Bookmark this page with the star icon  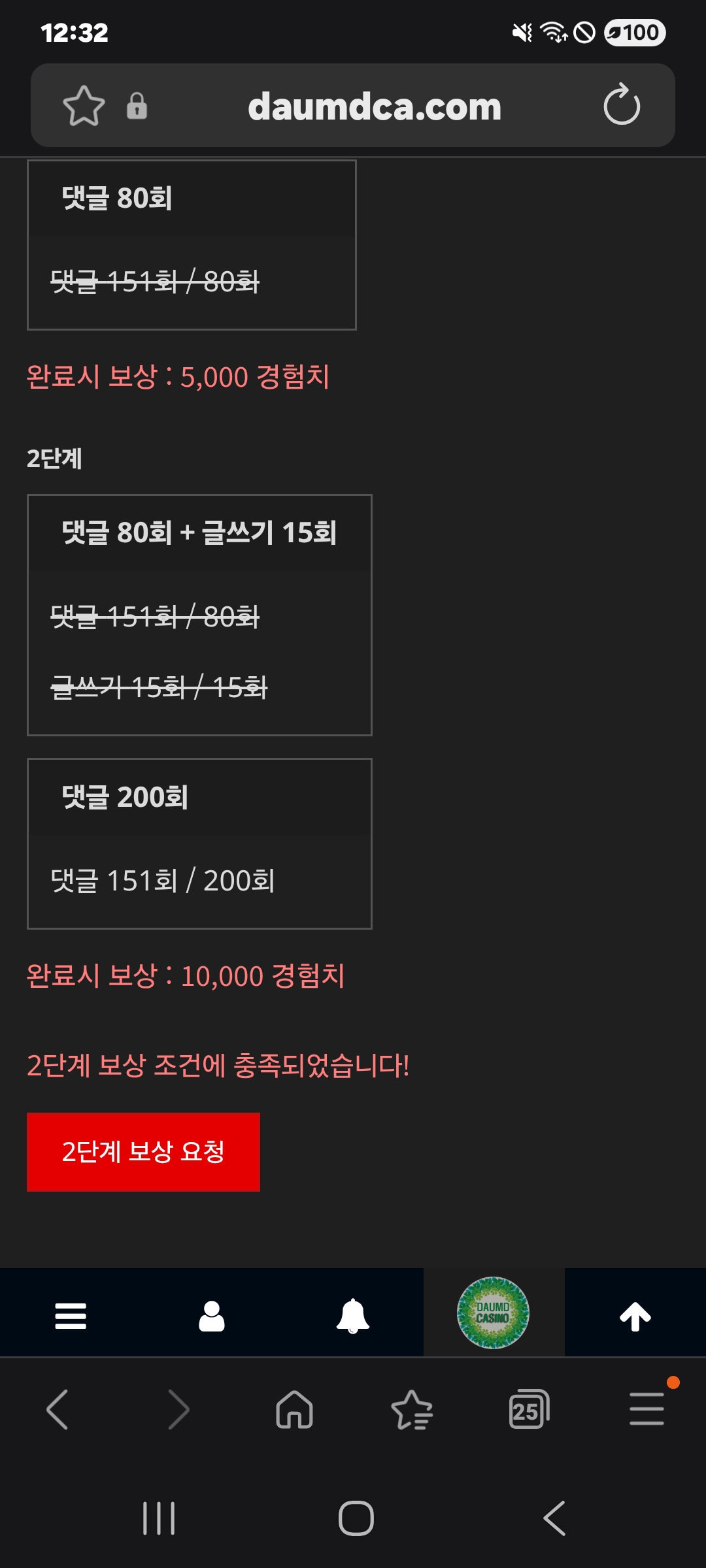(x=84, y=105)
